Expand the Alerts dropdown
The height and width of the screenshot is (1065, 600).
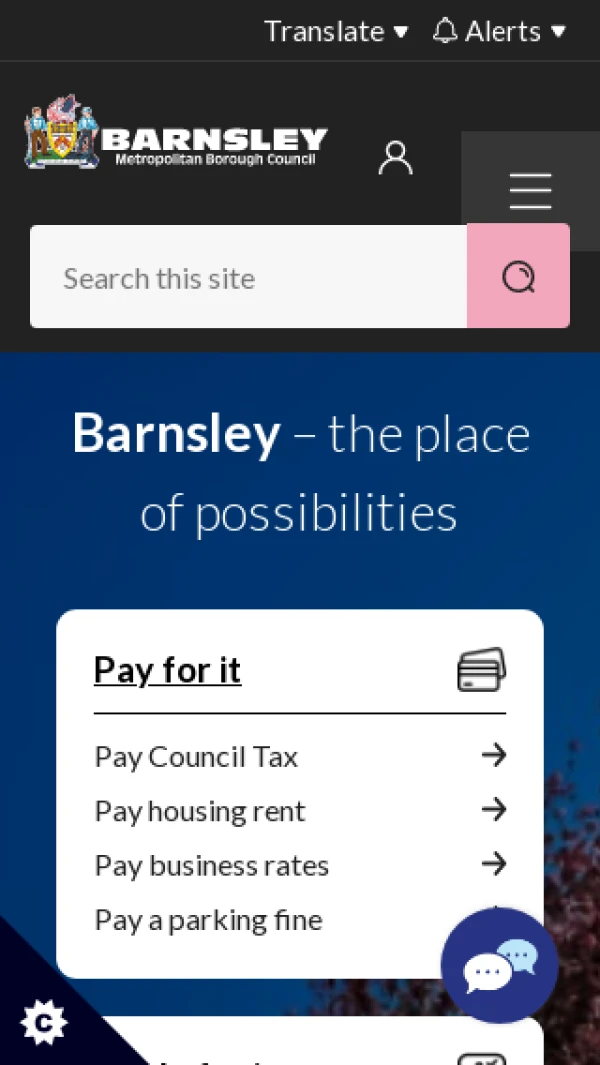499,31
